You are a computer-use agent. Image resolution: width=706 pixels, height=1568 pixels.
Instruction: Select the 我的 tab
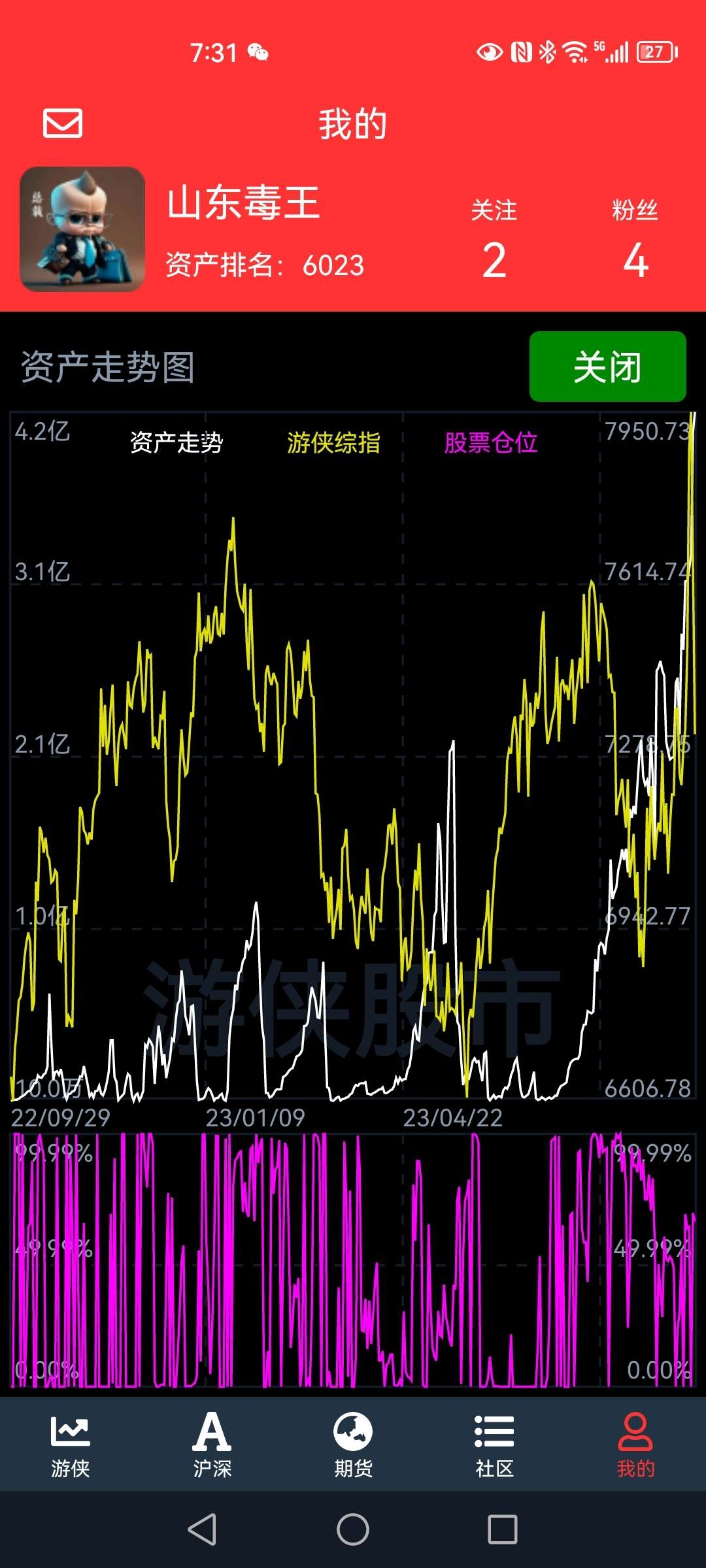(635, 1445)
